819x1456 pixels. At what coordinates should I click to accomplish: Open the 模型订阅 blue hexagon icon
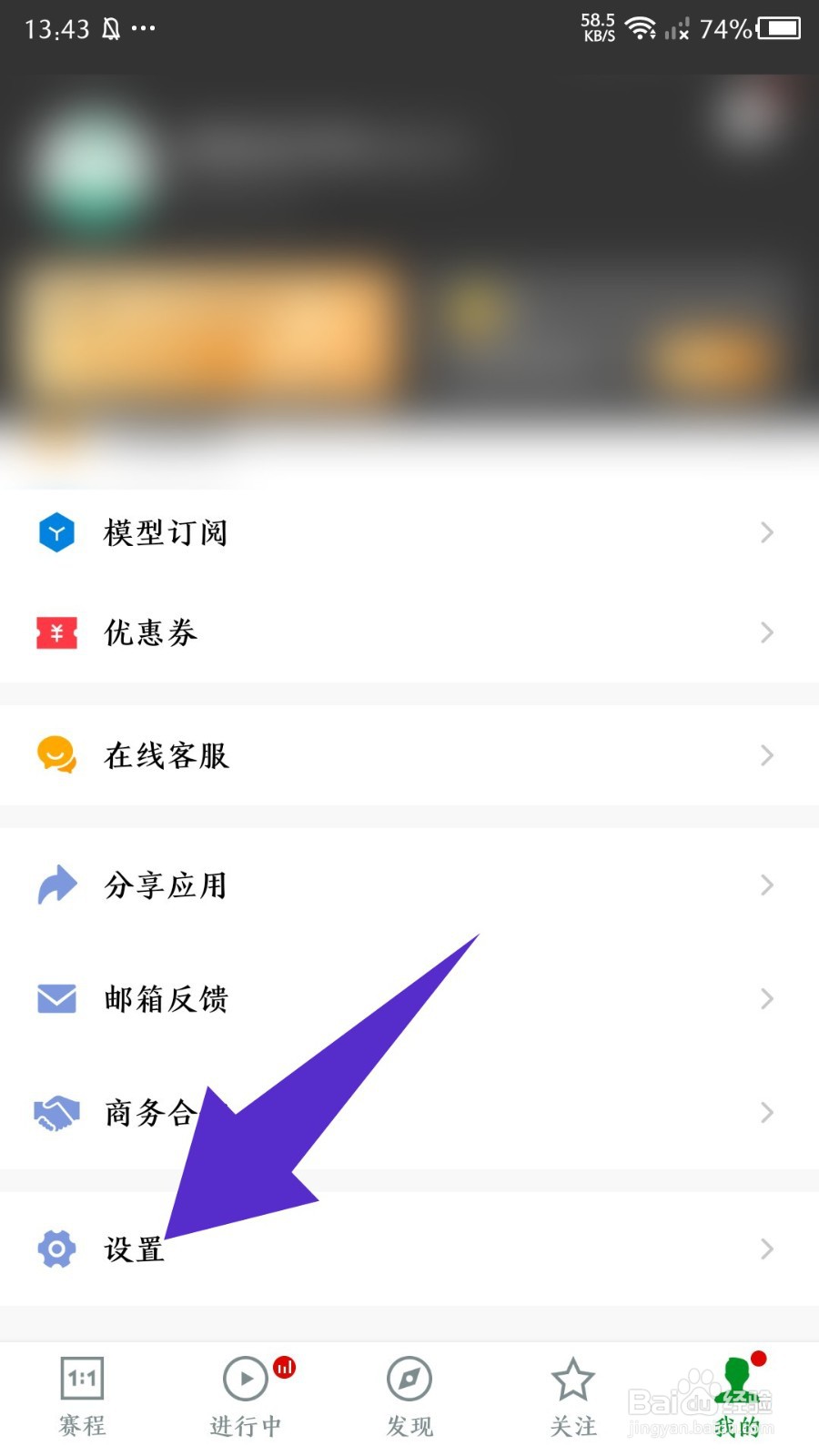56,532
